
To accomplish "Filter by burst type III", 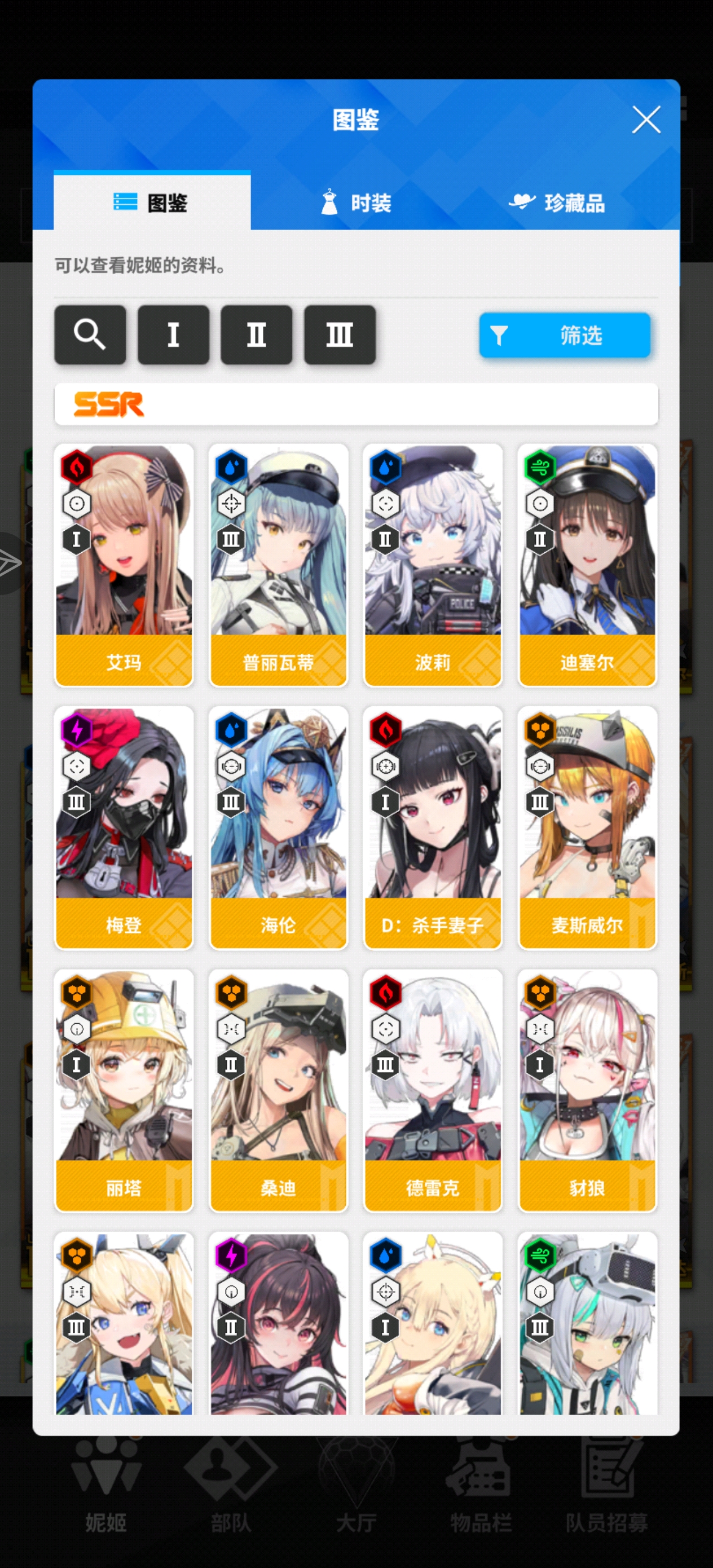I will [340, 335].
